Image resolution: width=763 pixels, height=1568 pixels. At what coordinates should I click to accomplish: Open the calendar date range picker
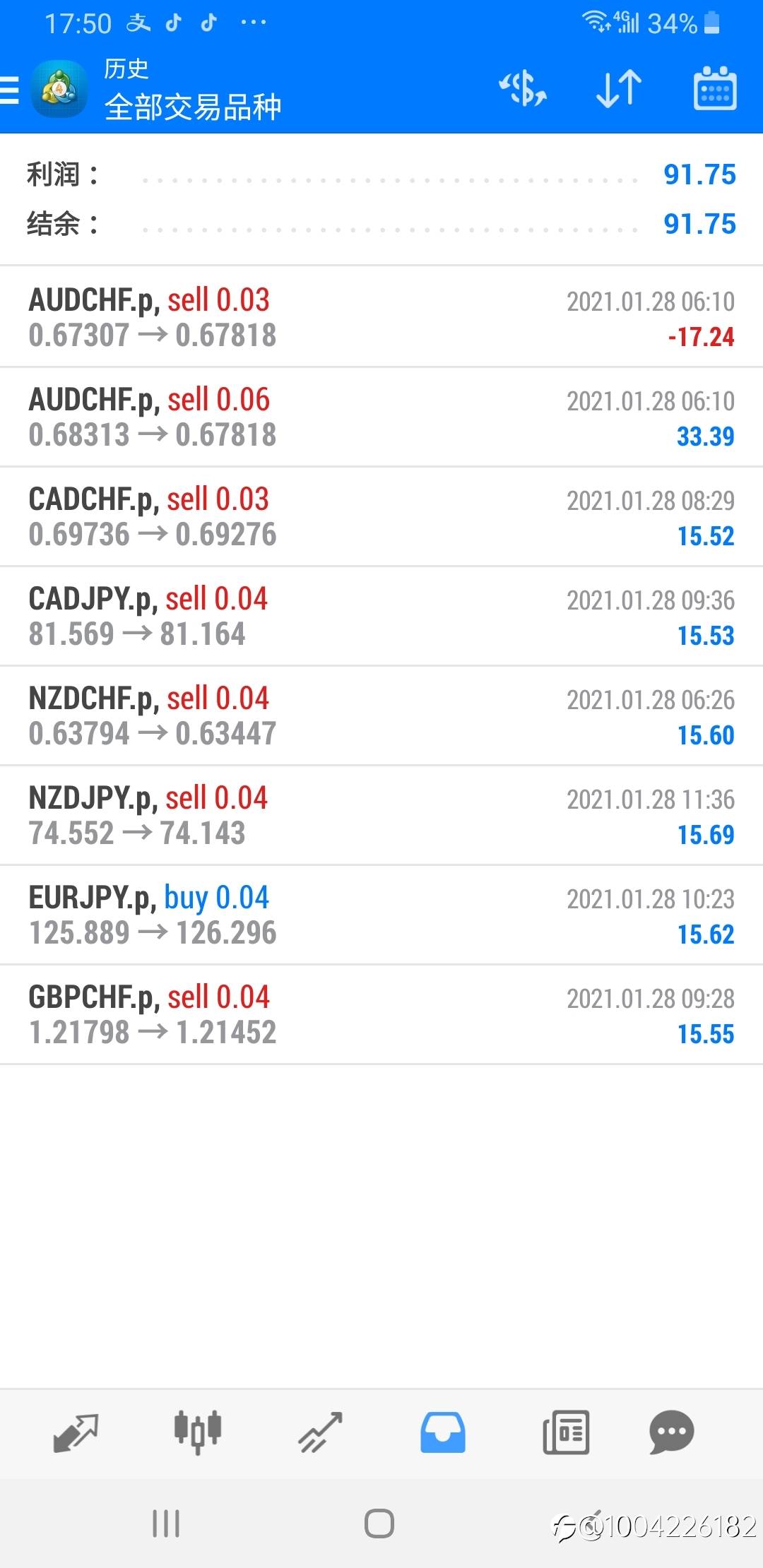pos(715,90)
